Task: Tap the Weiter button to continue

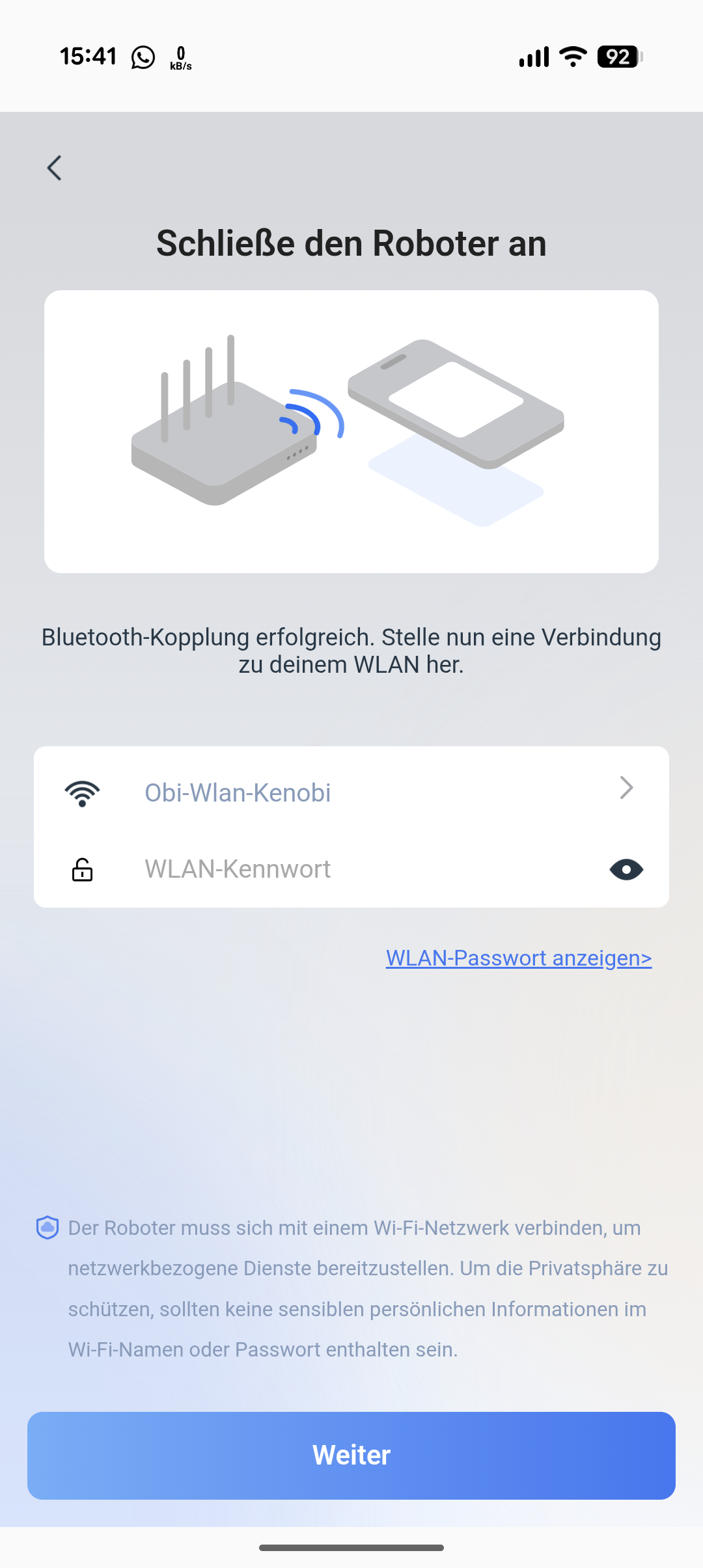Action: coord(351,1455)
